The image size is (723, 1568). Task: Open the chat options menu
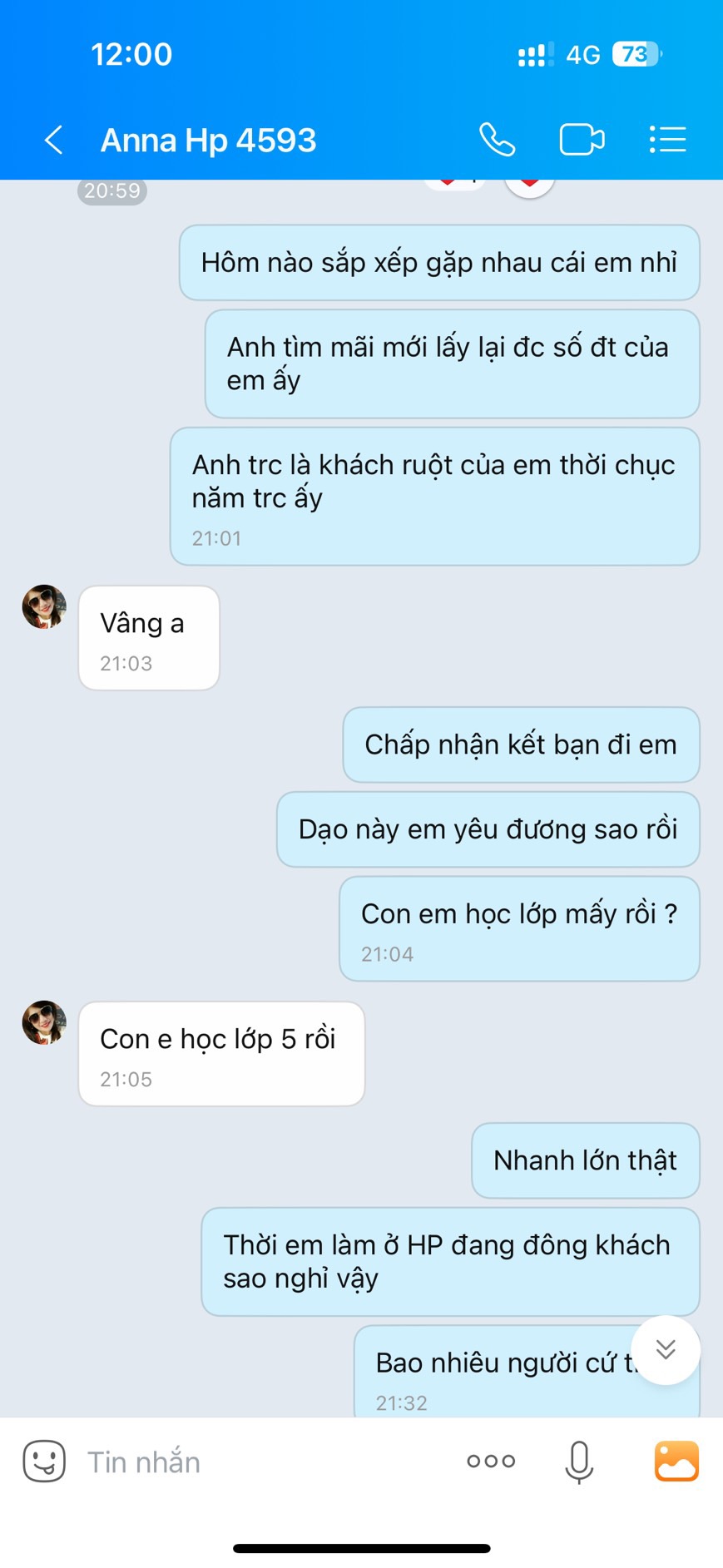point(667,140)
